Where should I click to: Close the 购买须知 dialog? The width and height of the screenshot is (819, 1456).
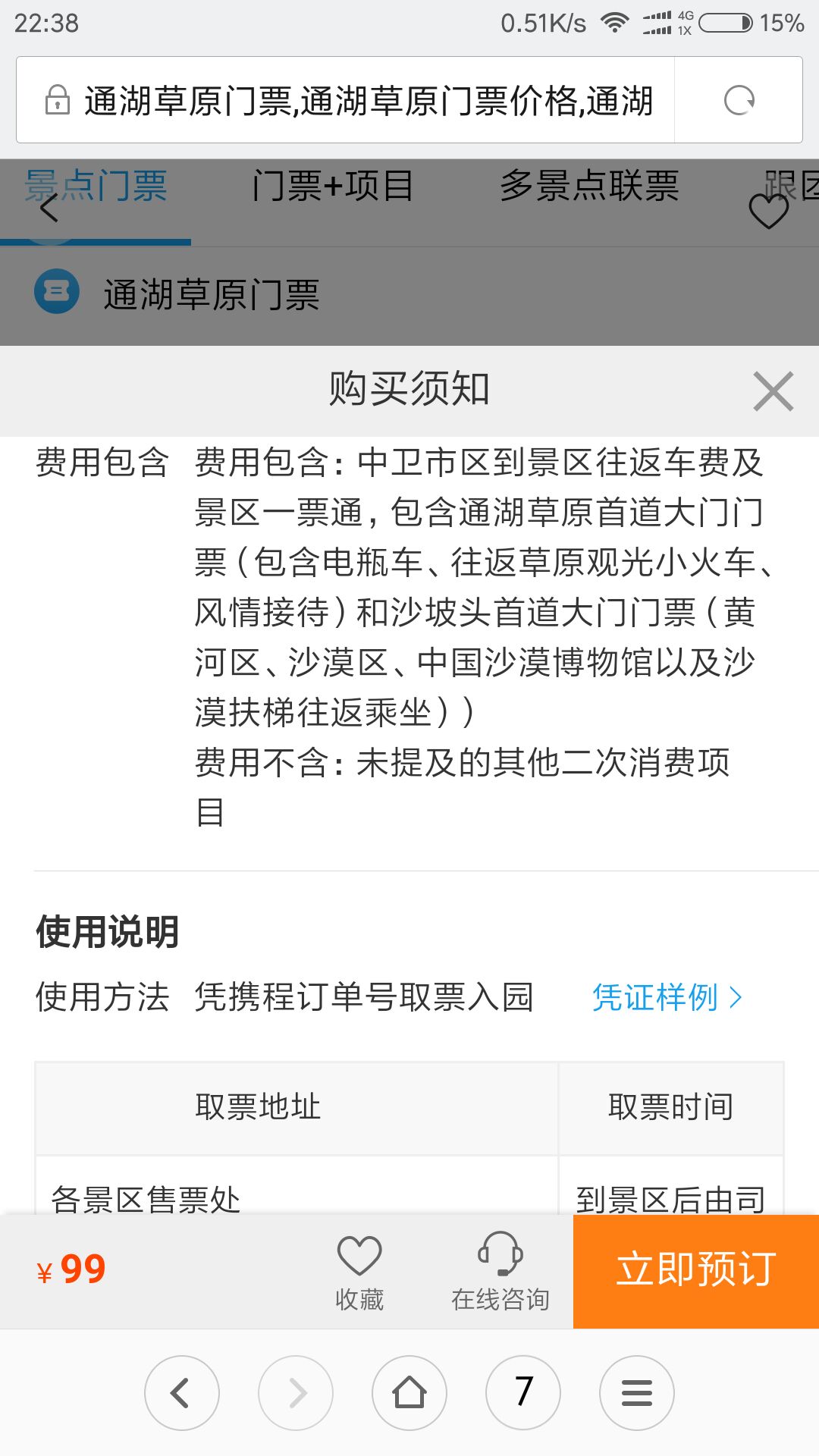(773, 391)
